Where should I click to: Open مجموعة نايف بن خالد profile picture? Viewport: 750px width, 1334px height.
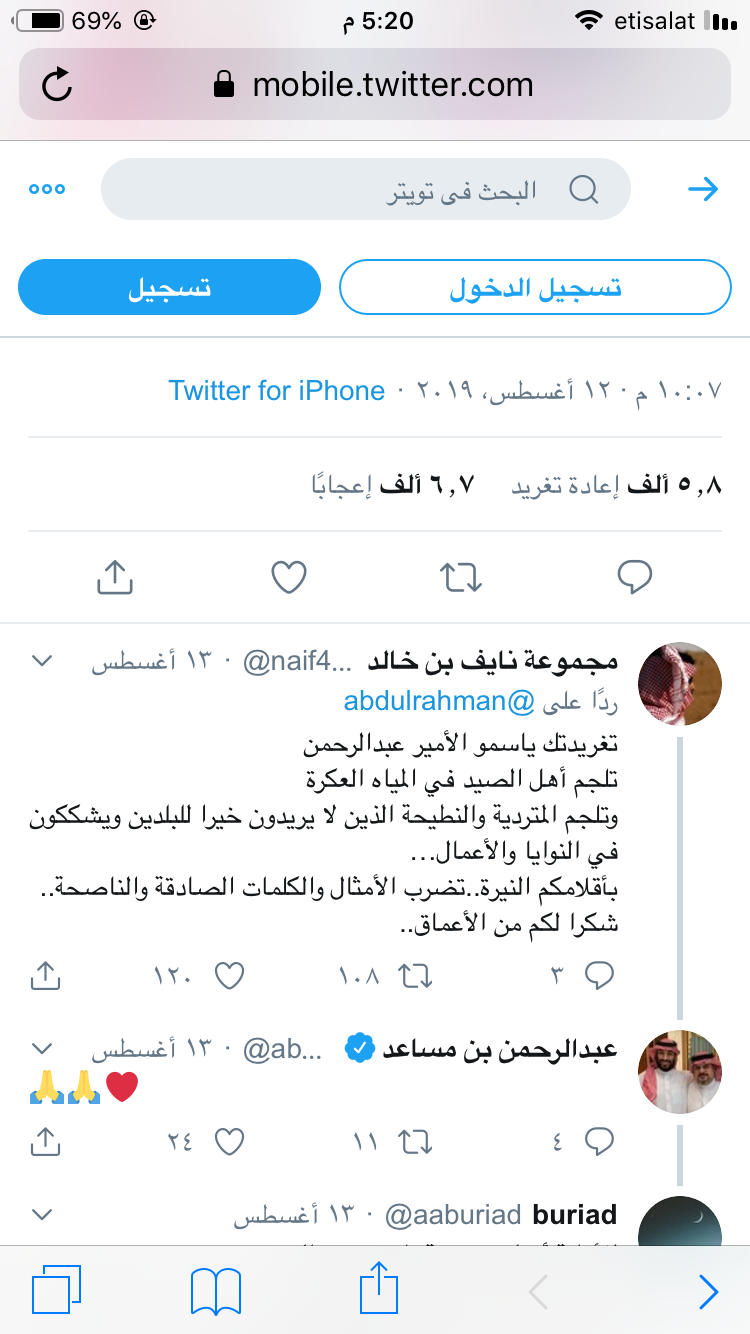[680, 685]
